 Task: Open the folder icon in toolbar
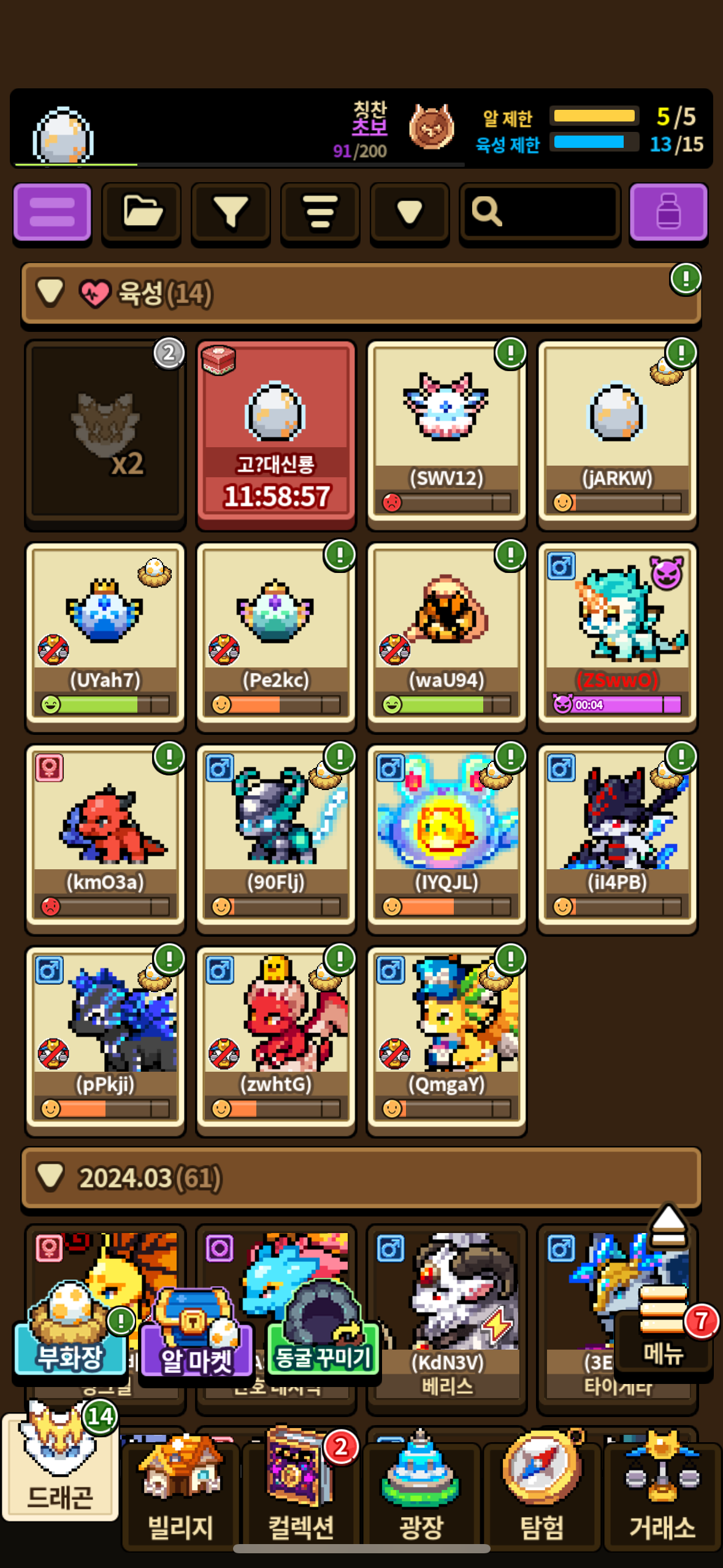click(x=142, y=212)
